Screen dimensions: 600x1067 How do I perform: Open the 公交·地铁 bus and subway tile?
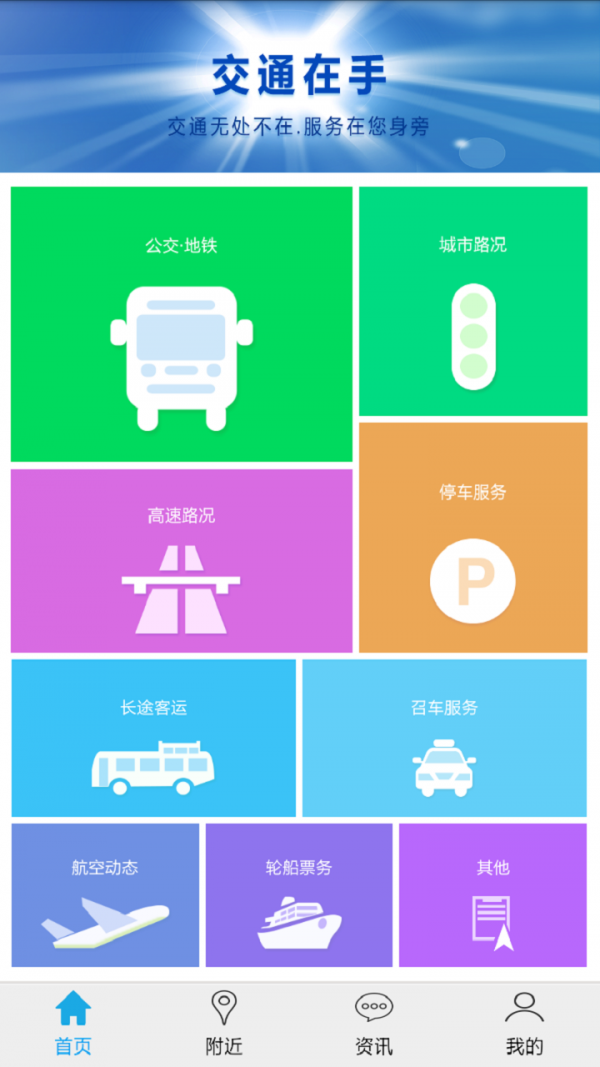181,324
